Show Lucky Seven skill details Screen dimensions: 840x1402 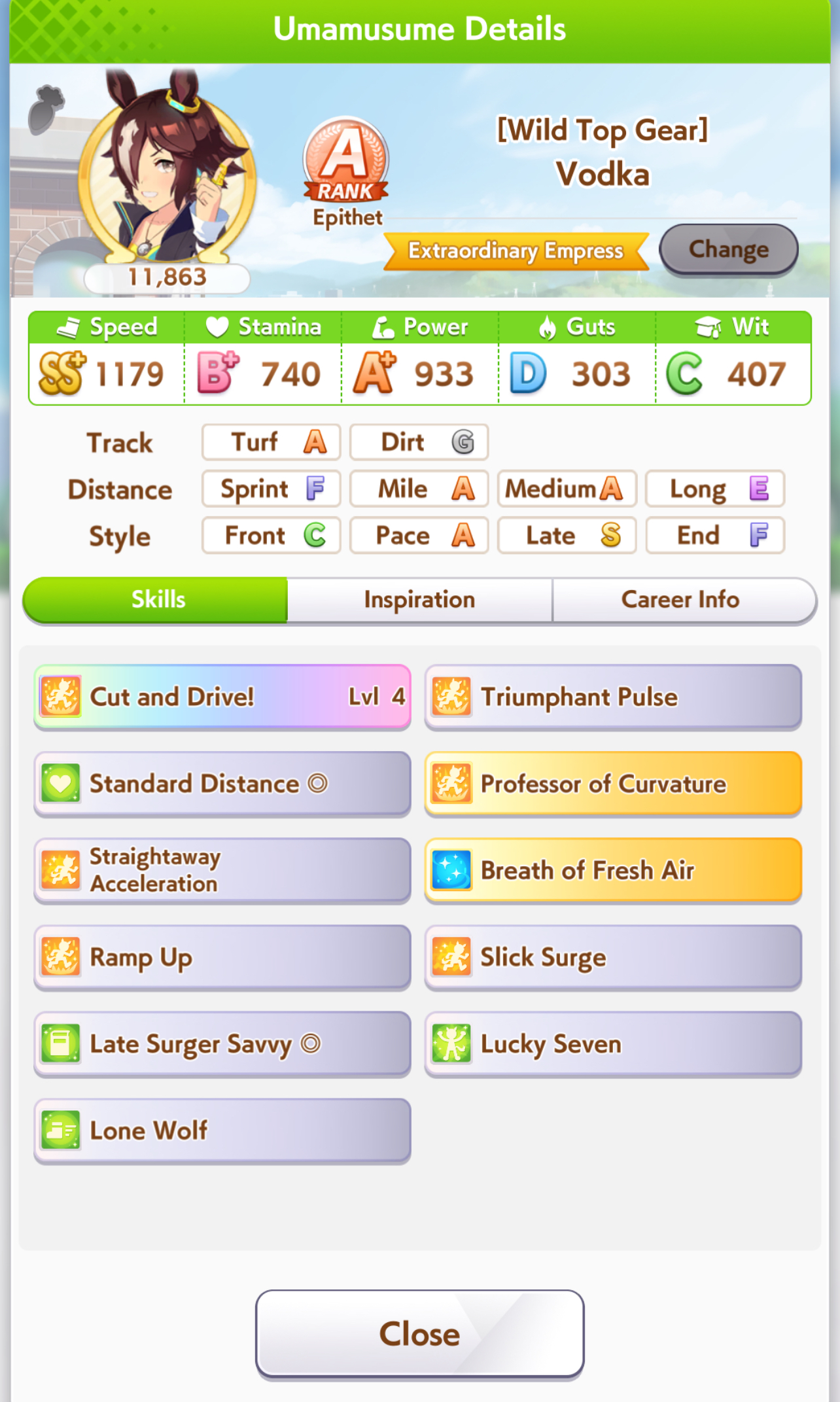point(612,1043)
